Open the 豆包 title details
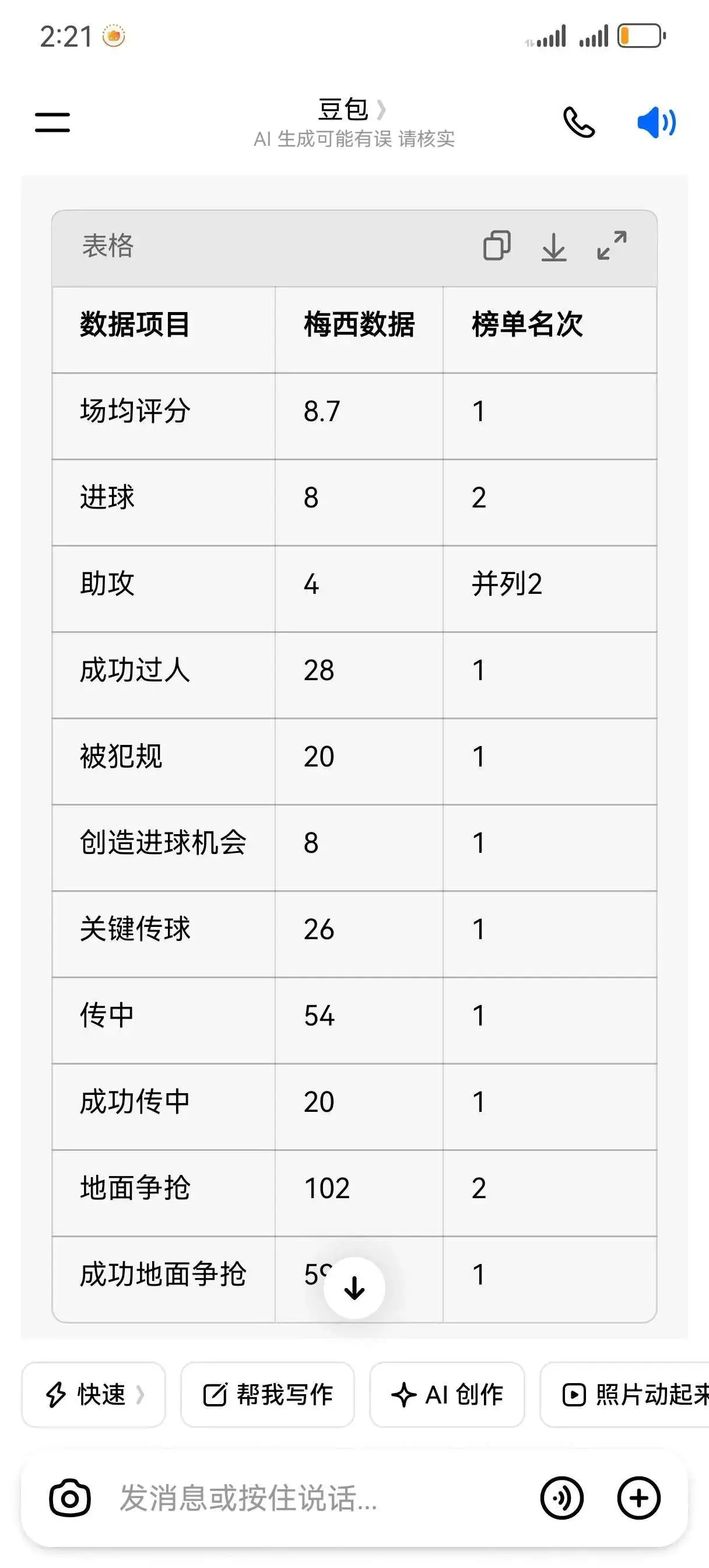The width and height of the screenshot is (709, 1568). (353, 110)
